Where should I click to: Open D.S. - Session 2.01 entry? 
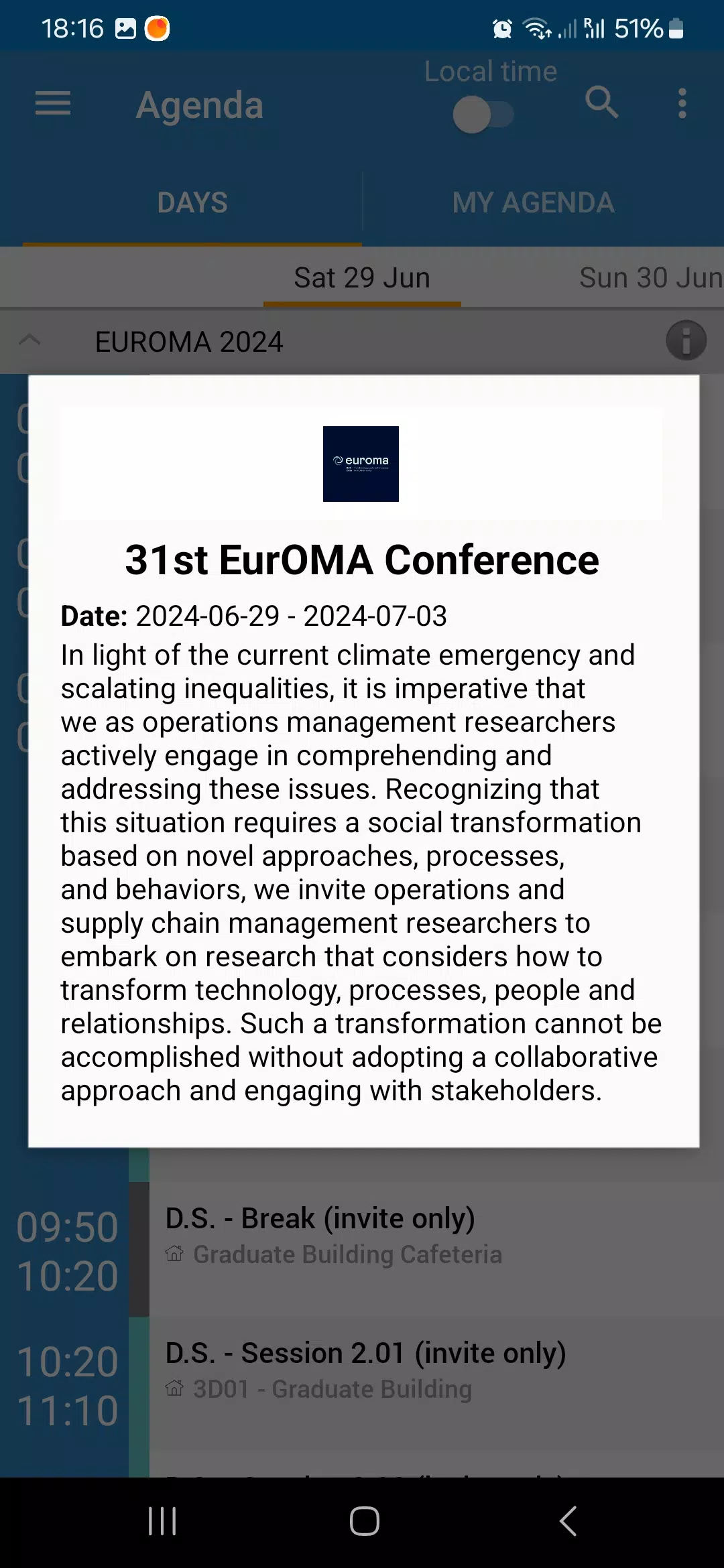[x=436, y=1384]
